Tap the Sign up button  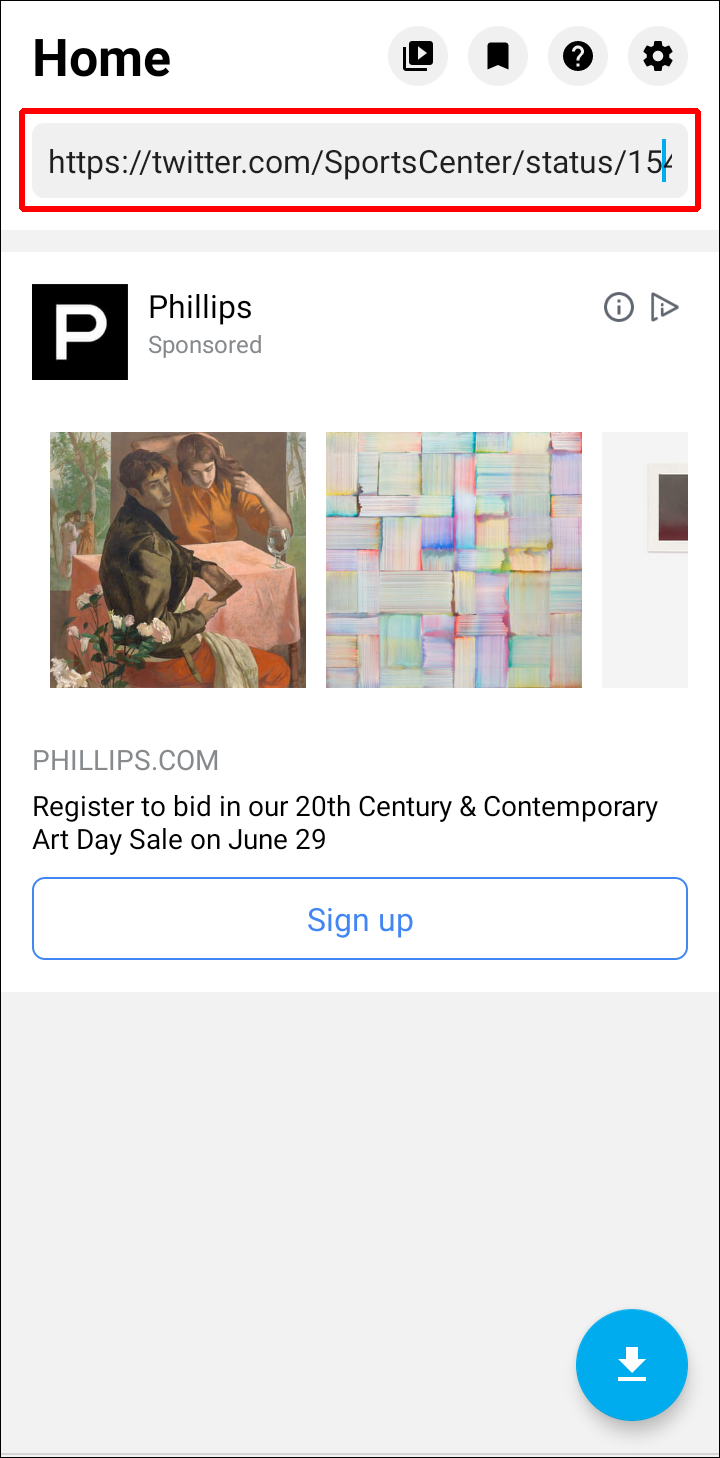pyautogui.click(x=360, y=919)
